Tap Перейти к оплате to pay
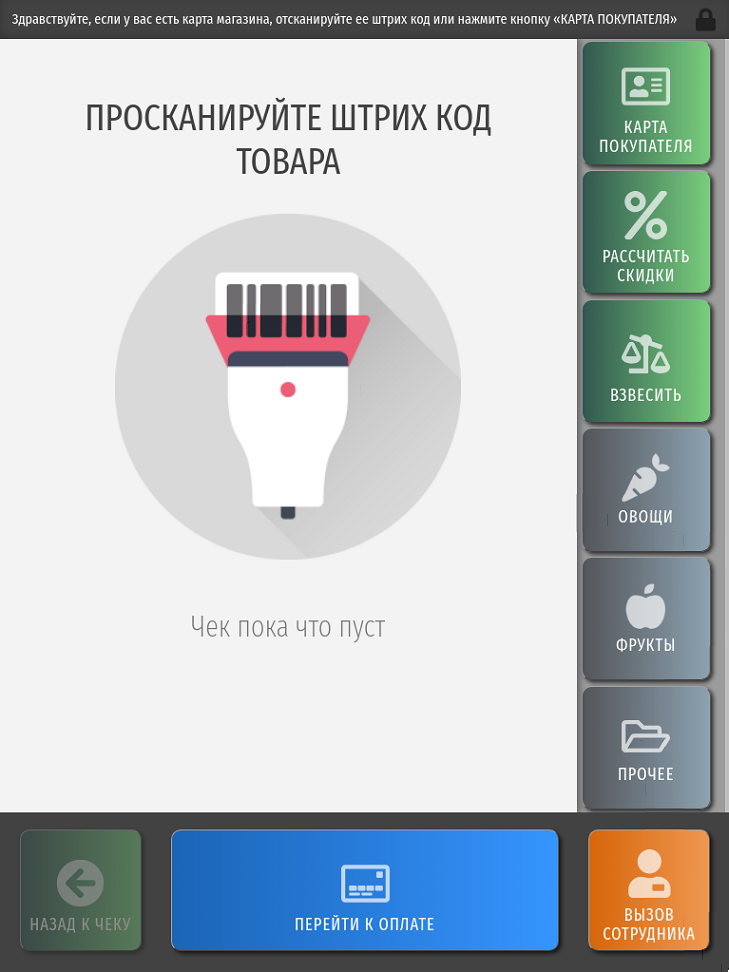 pyautogui.click(x=364, y=889)
